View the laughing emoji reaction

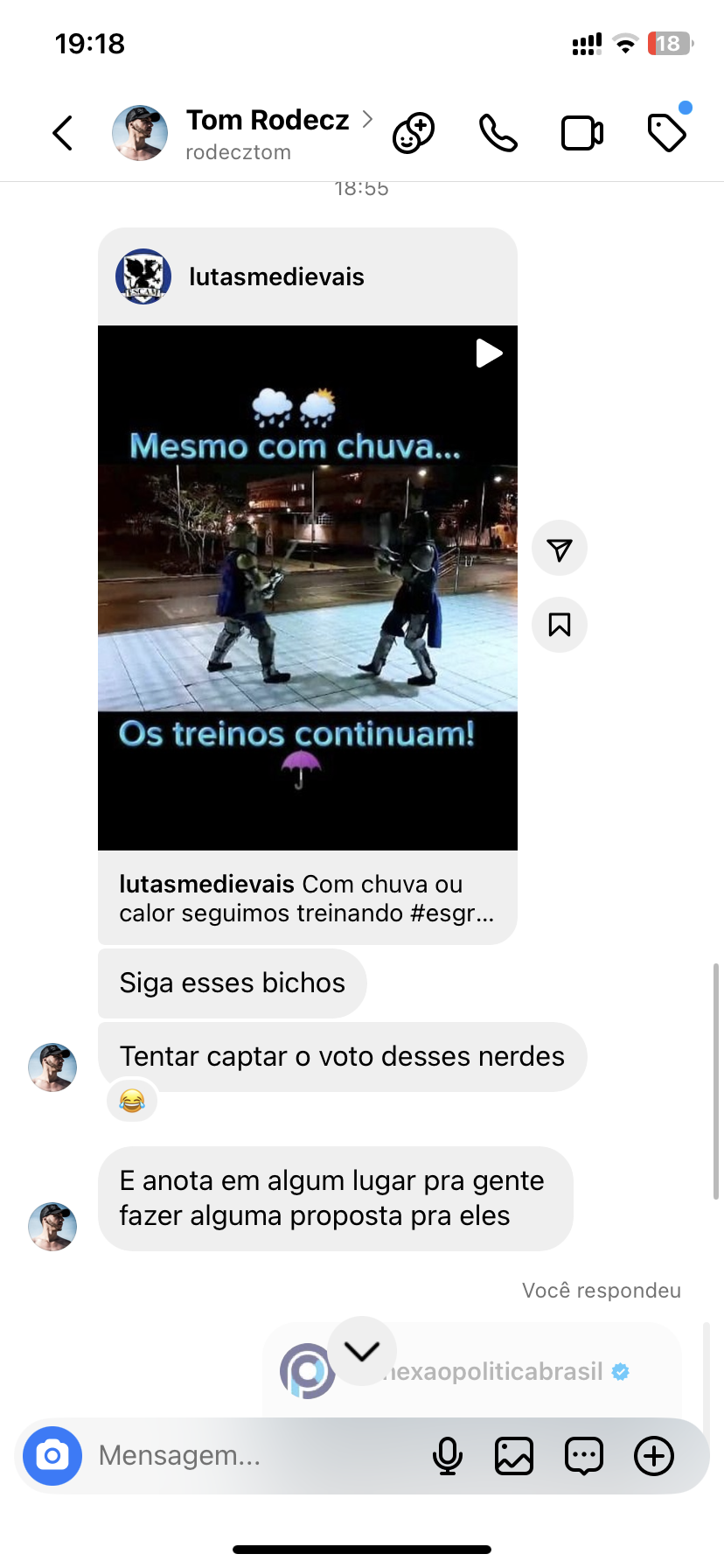[132, 1101]
